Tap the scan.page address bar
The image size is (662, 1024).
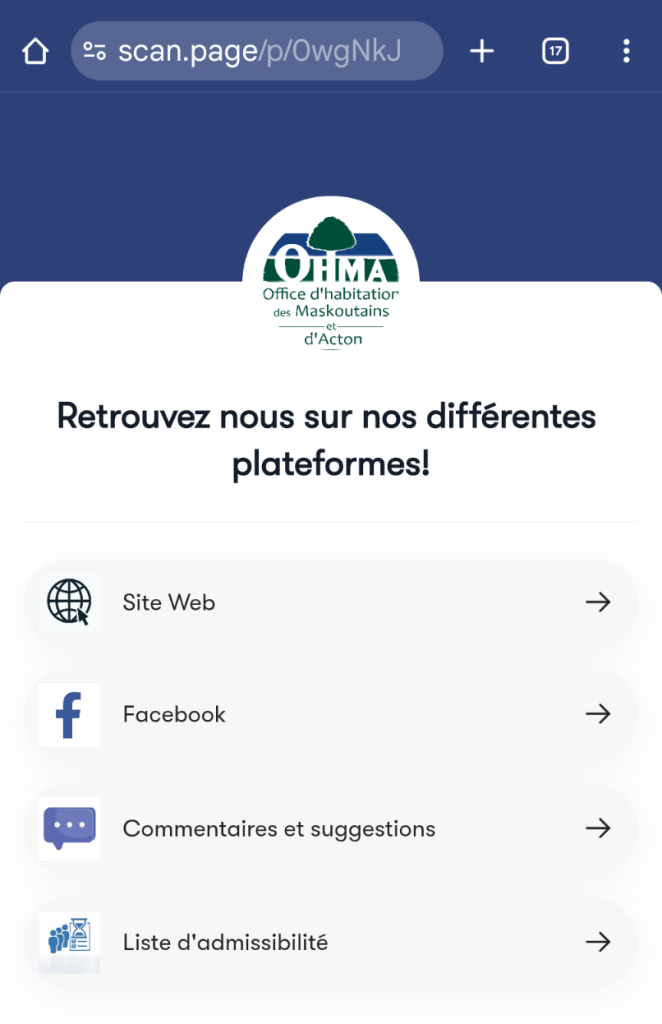pos(270,51)
